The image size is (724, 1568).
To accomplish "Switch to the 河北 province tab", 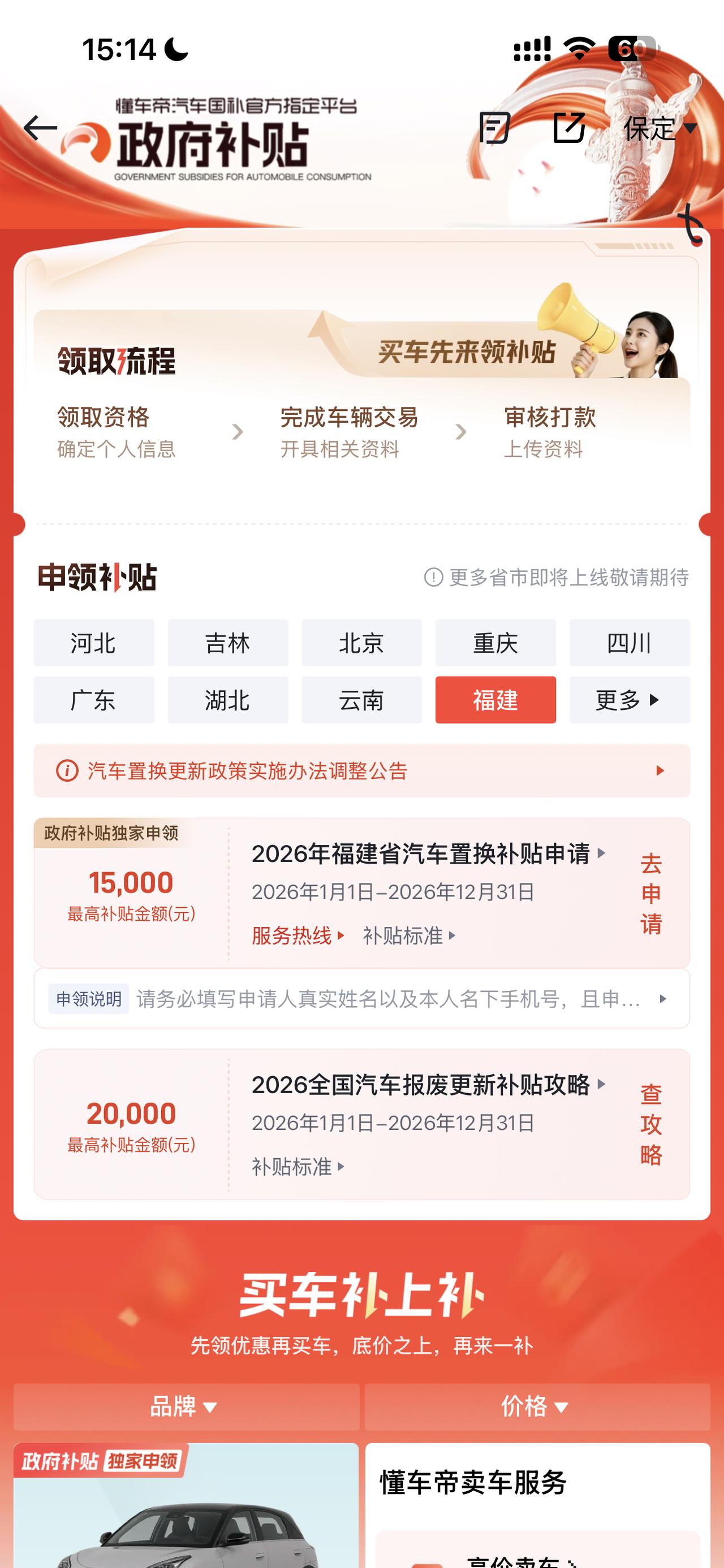I will tap(93, 643).
